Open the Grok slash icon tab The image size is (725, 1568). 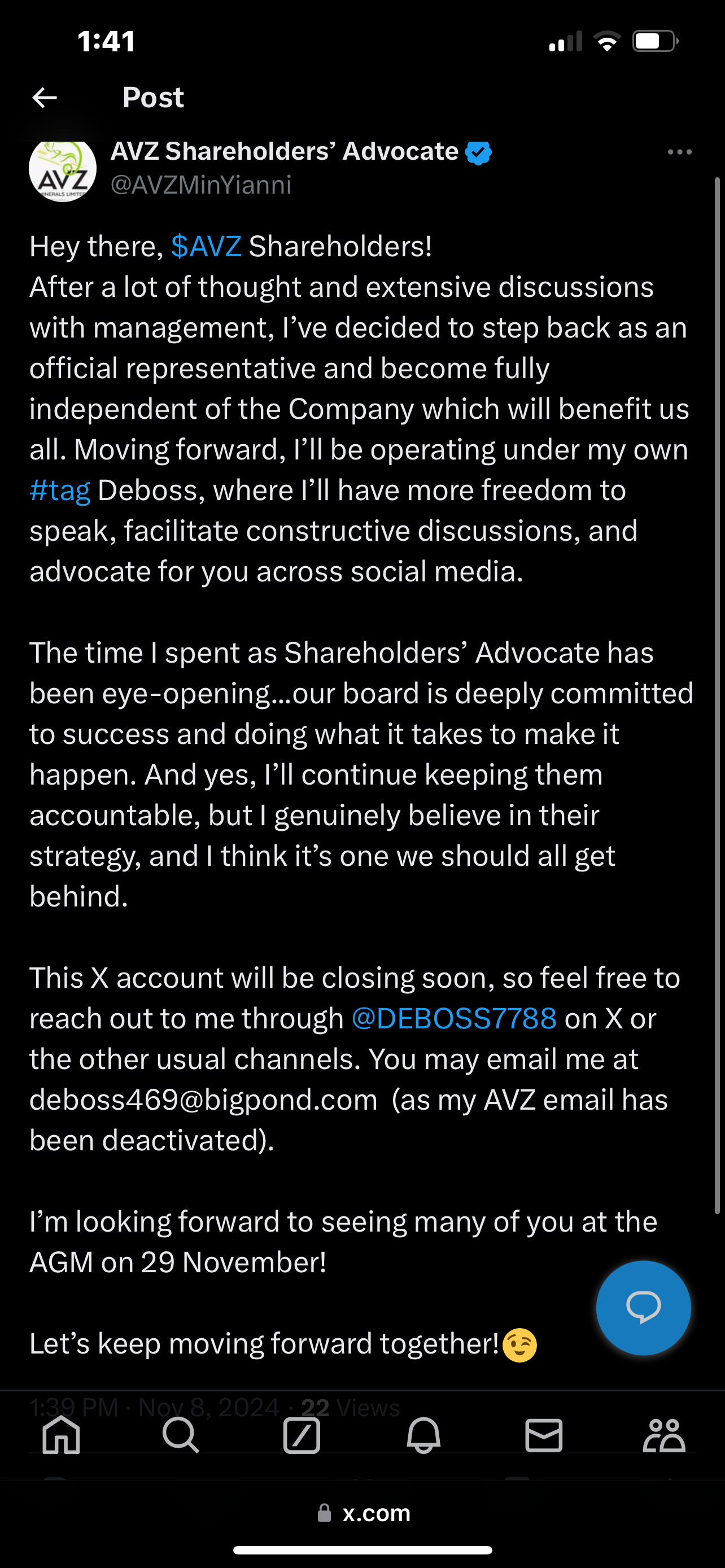(x=302, y=1435)
